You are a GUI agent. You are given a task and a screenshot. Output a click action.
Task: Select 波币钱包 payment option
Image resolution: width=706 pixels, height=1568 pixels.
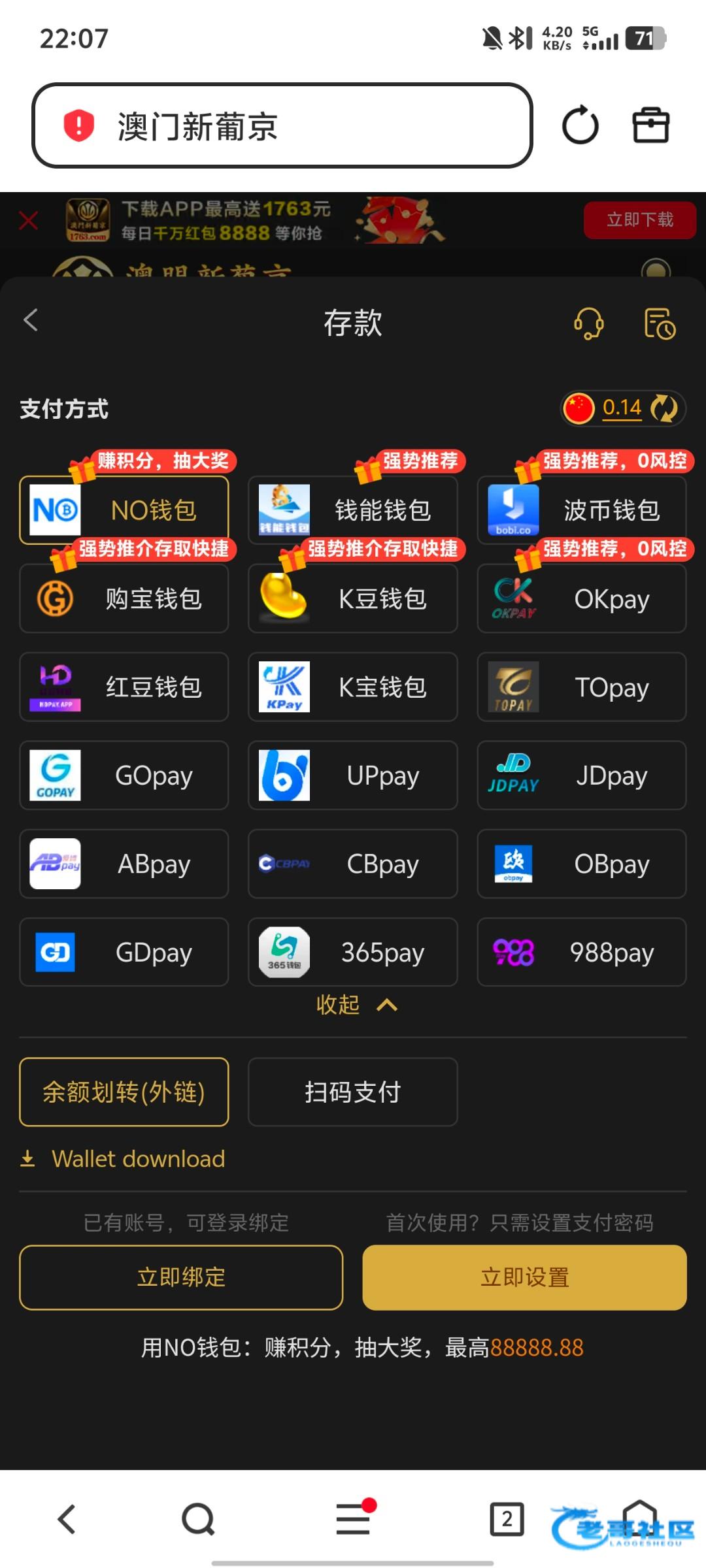pyautogui.click(x=582, y=510)
